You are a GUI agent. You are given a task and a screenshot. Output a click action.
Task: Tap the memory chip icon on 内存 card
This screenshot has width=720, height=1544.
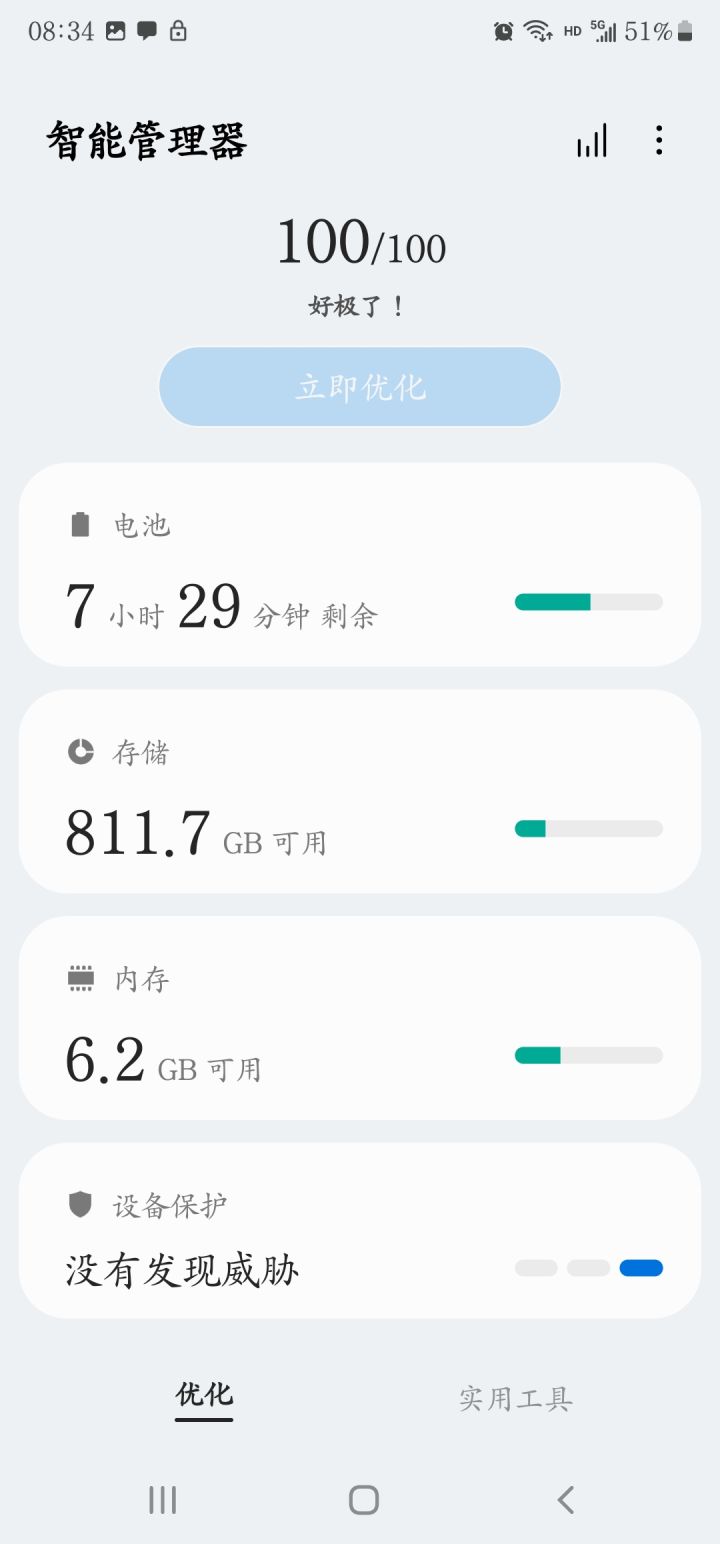point(80,979)
